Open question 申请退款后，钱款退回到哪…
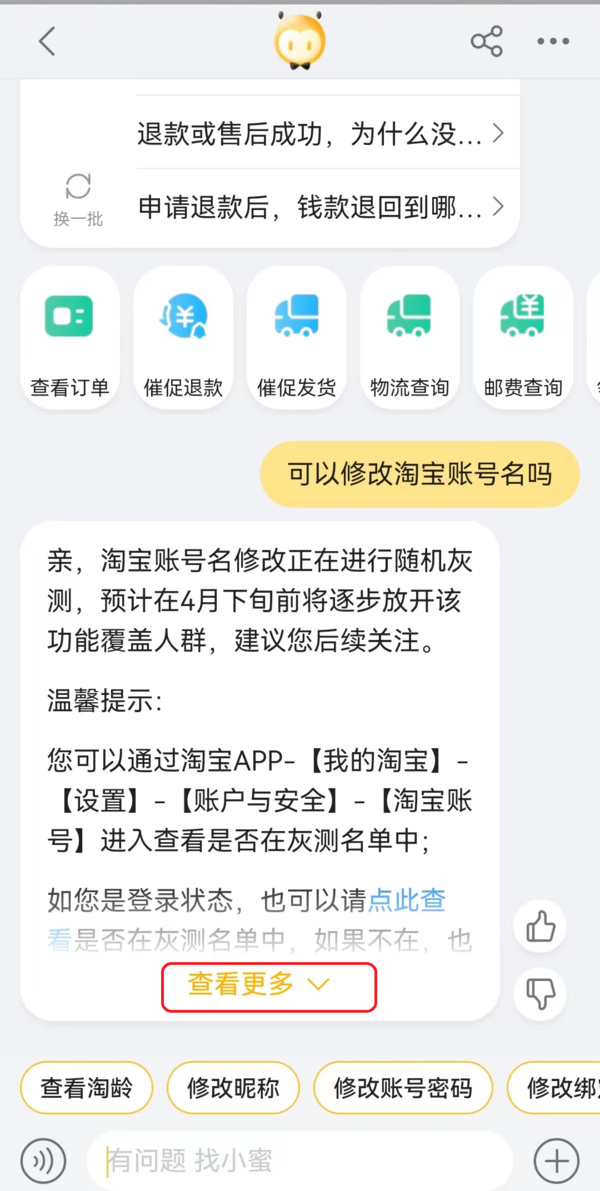600x1191 pixels. pyautogui.click(x=320, y=207)
